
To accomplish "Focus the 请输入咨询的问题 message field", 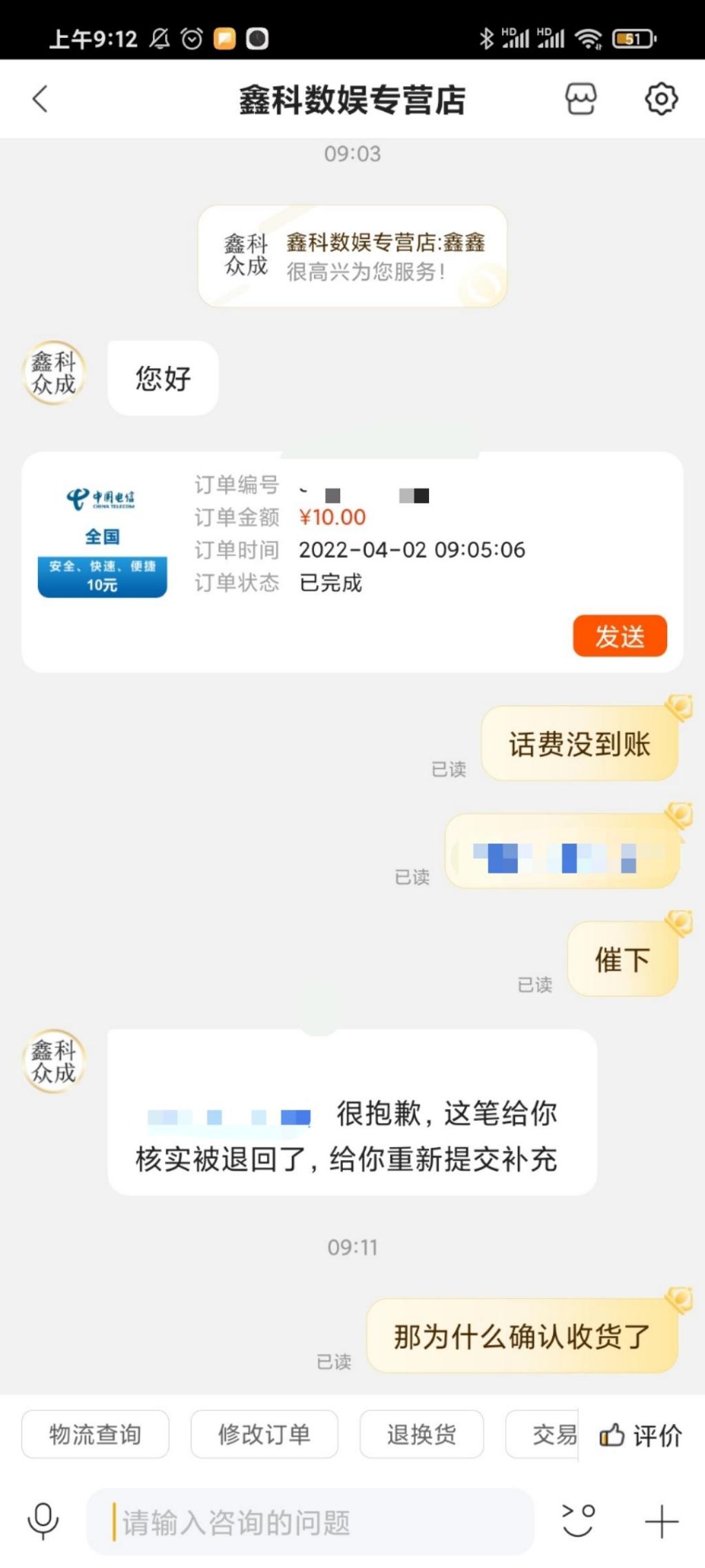I will 310,1522.
